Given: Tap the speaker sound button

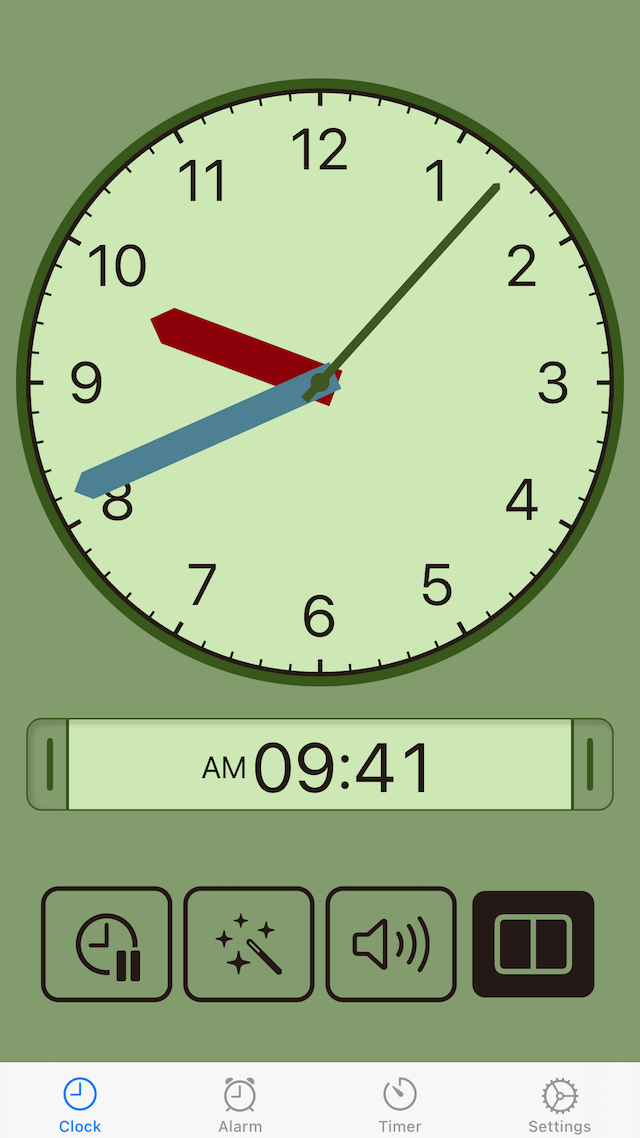Looking at the screenshot, I should tap(391, 943).
